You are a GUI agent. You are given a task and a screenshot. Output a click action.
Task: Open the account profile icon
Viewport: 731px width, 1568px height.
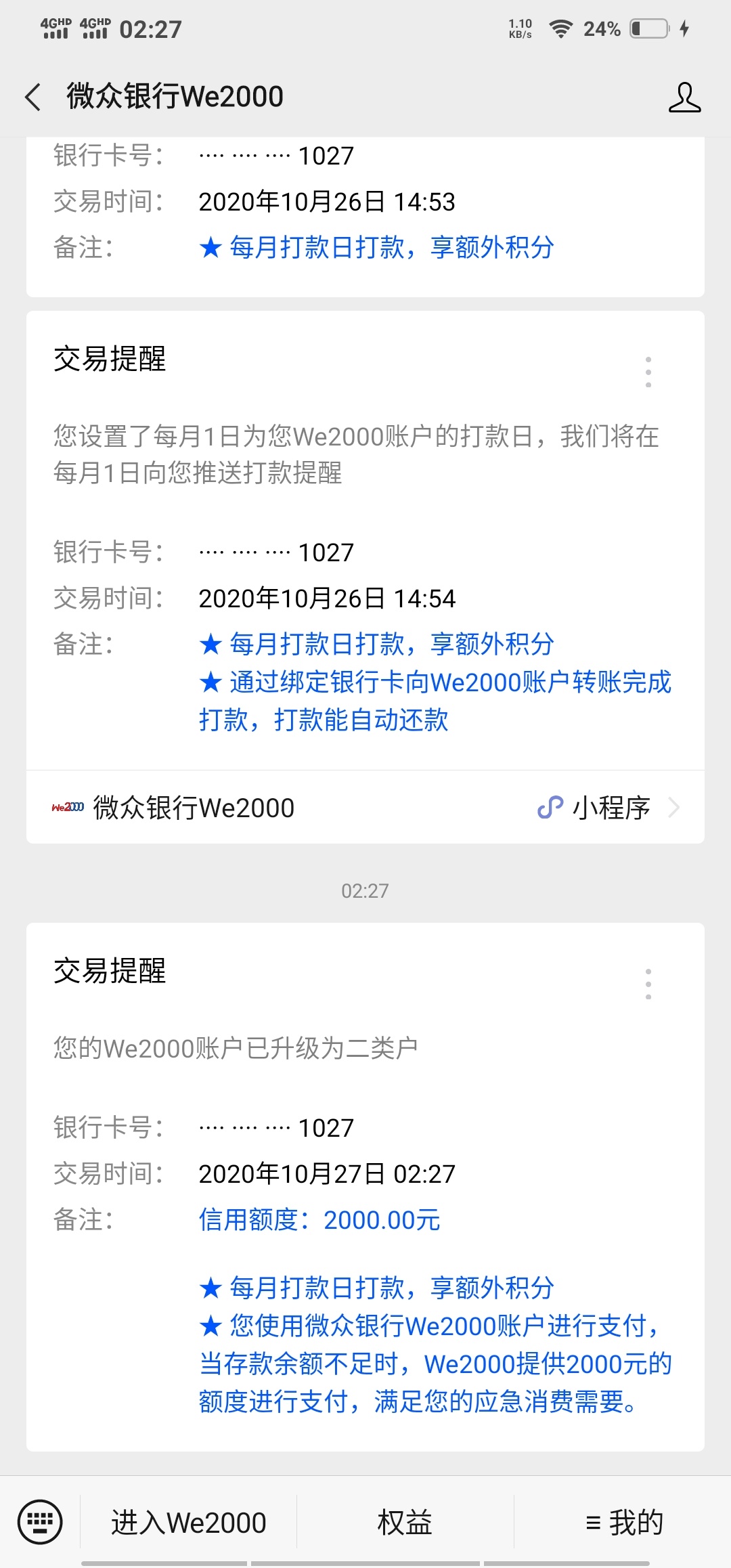[684, 97]
